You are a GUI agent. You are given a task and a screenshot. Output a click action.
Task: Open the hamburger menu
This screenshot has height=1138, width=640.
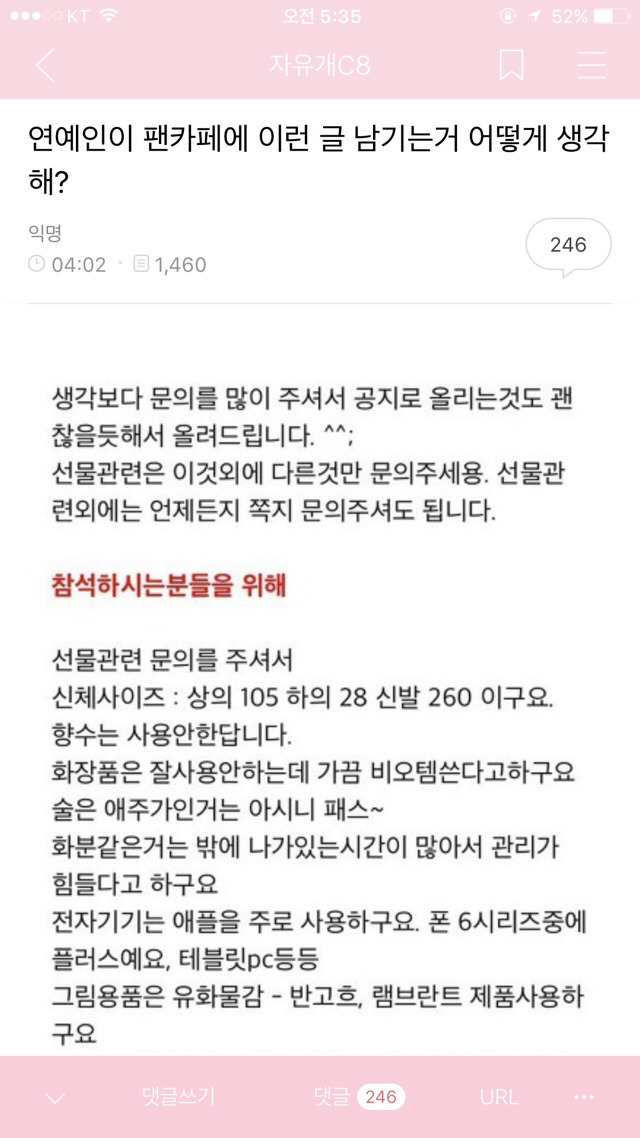592,65
